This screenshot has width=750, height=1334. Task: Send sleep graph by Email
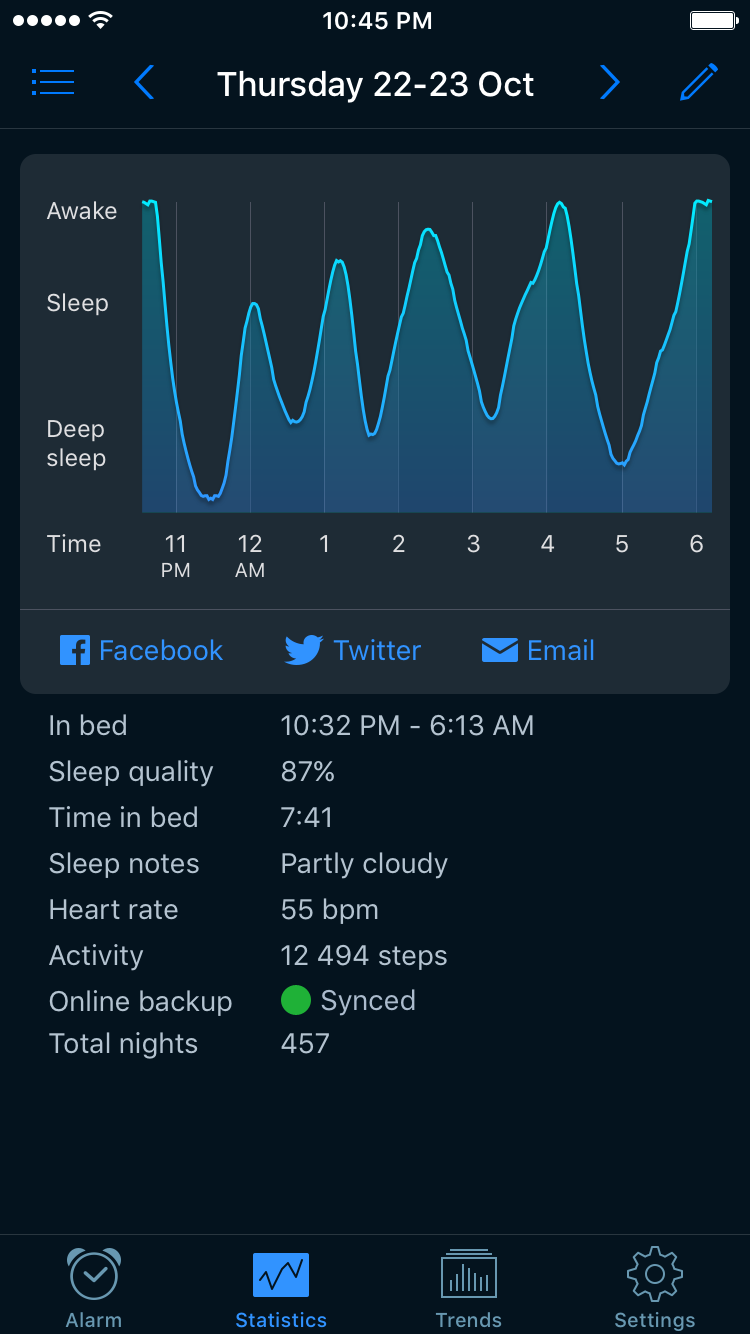pos(538,650)
